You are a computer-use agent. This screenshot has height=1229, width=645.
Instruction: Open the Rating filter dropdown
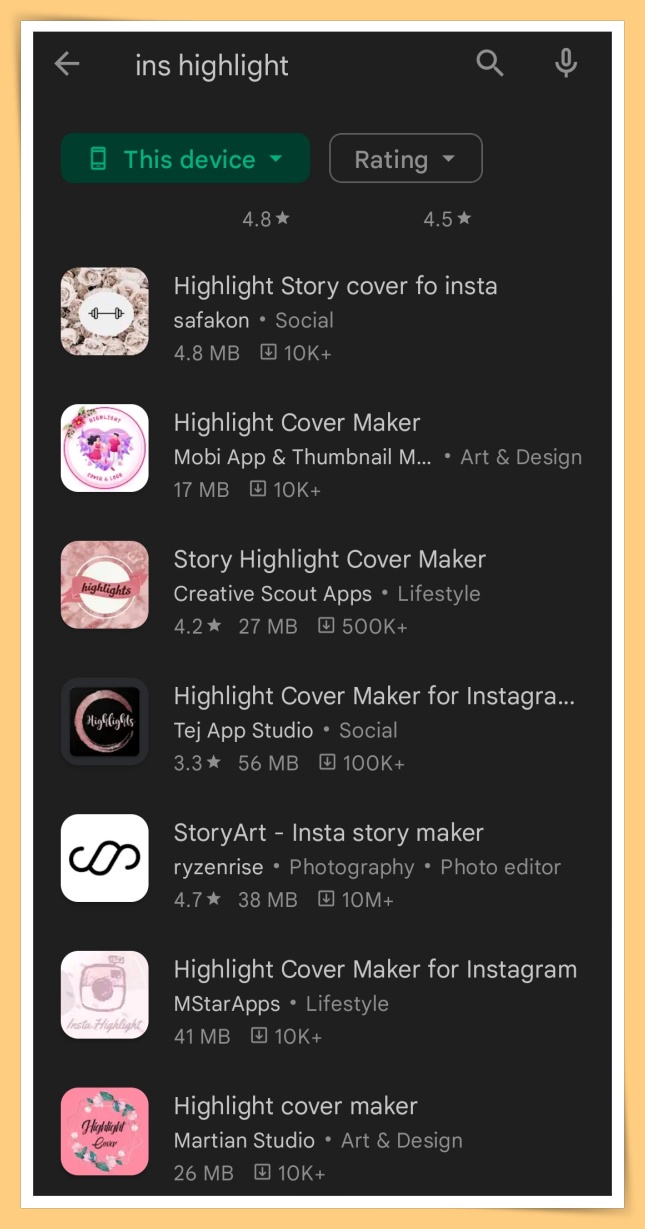click(405, 159)
